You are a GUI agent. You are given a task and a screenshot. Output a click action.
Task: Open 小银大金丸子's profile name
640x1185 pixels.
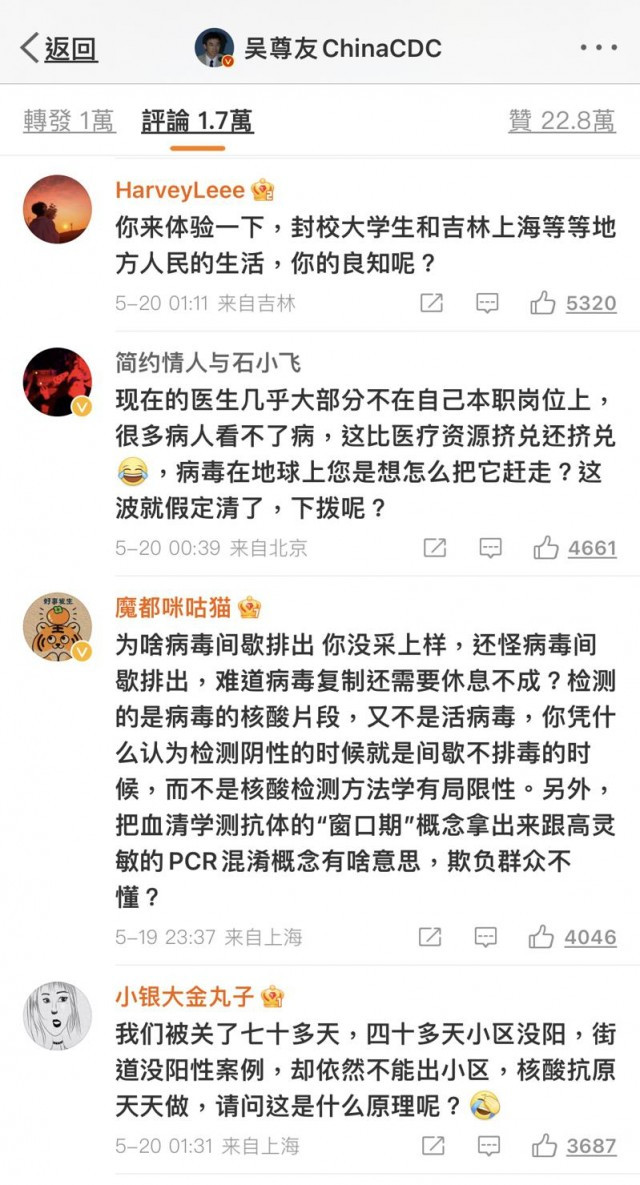click(x=186, y=995)
